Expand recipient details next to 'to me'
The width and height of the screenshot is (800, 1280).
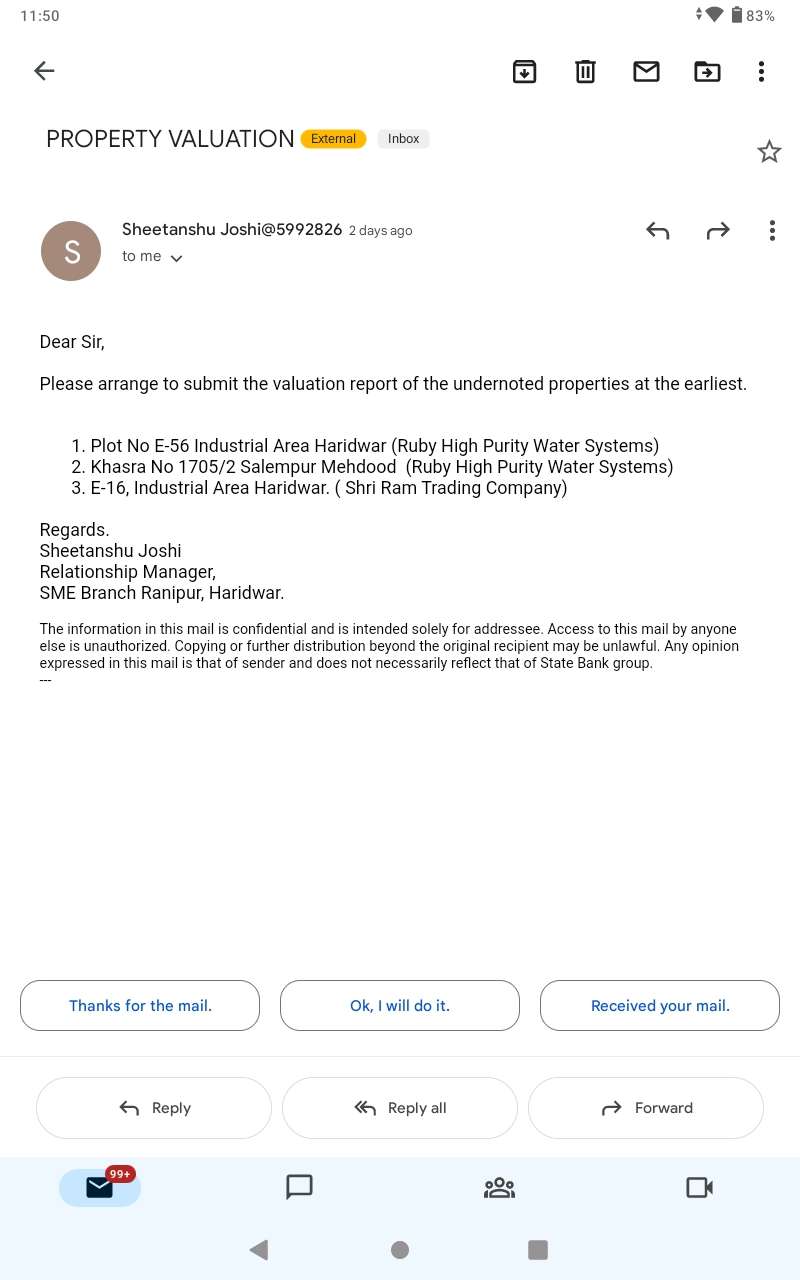point(177,258)
